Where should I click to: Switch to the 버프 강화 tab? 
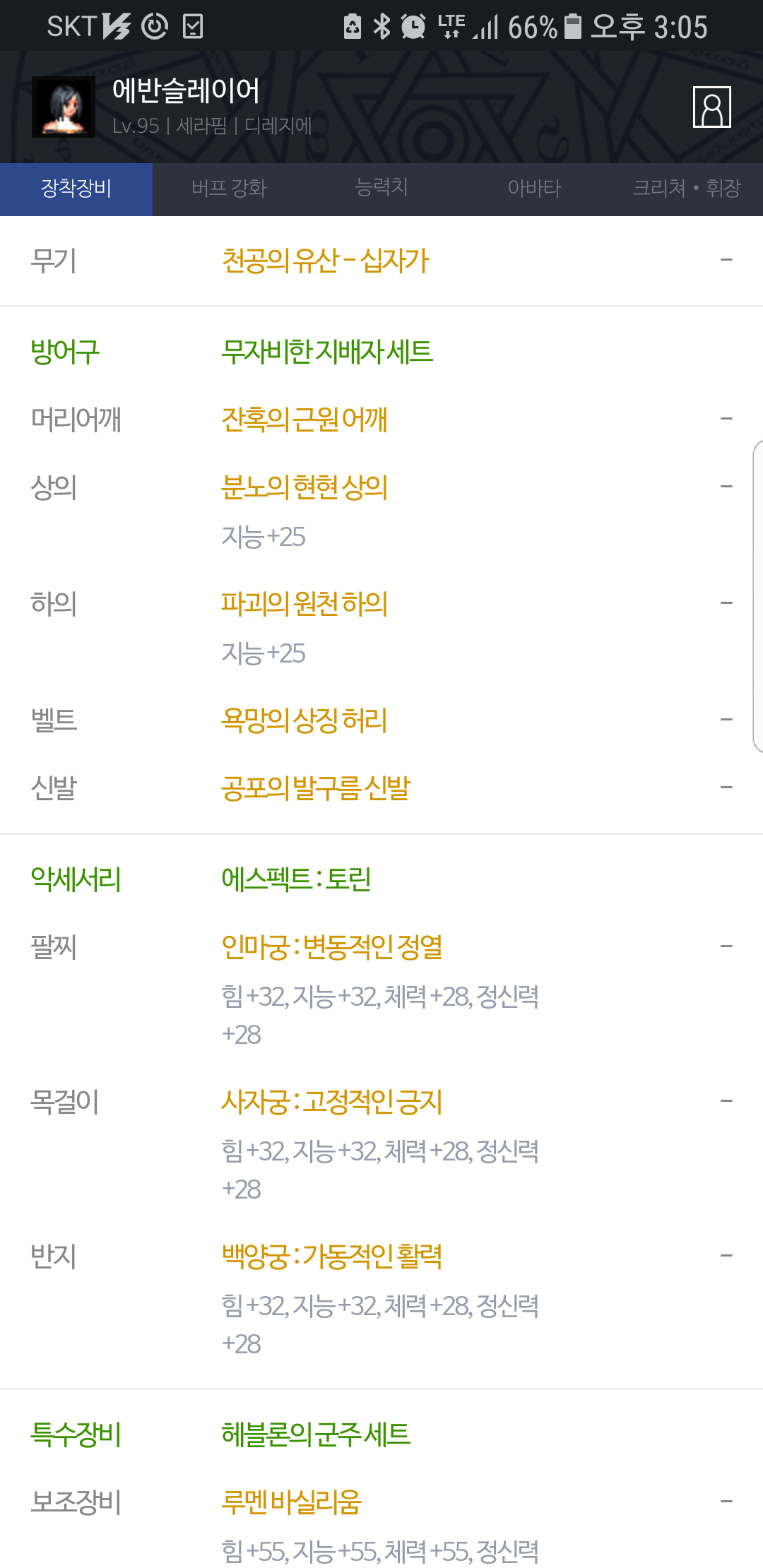pyautogui.click(x=229, y=189)
